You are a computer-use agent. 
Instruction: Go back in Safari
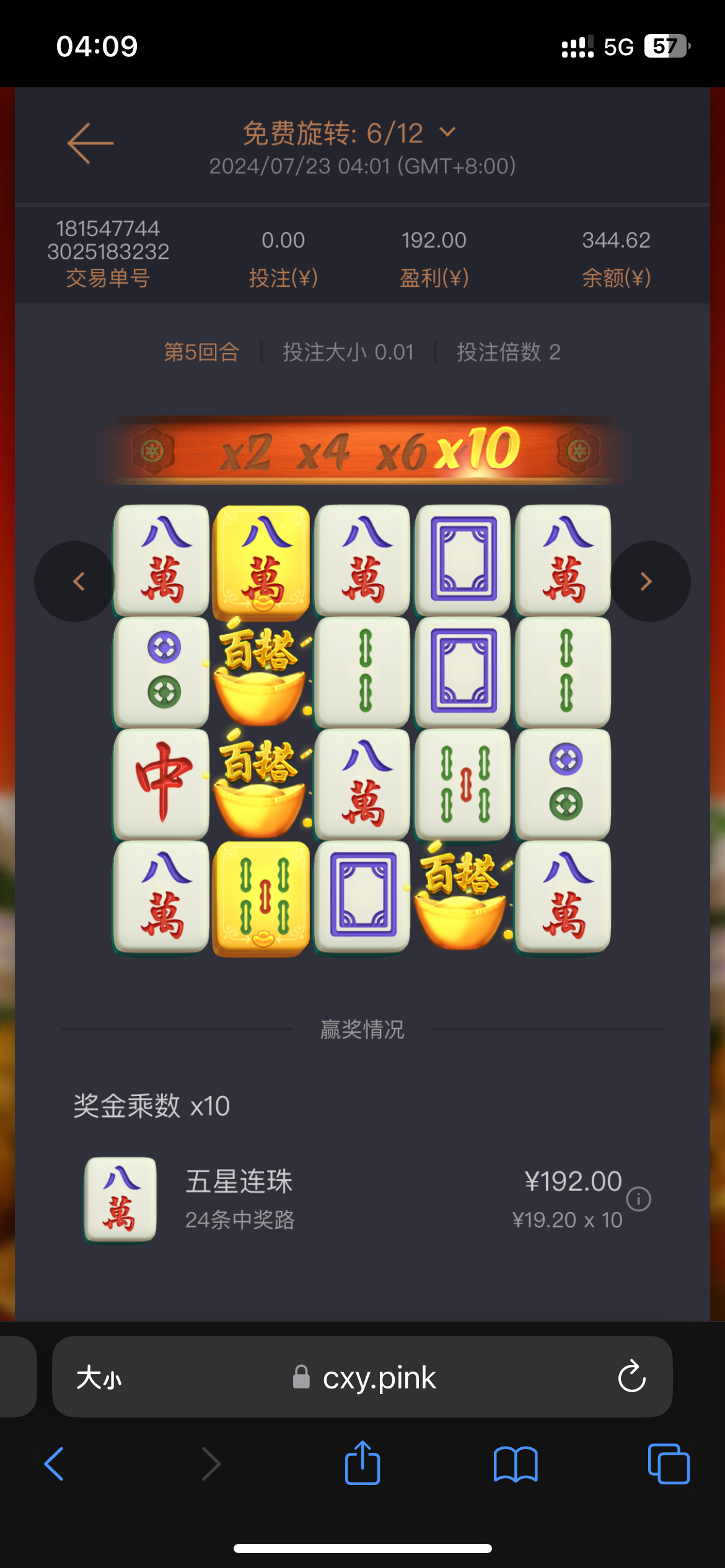pos(54,1464)
